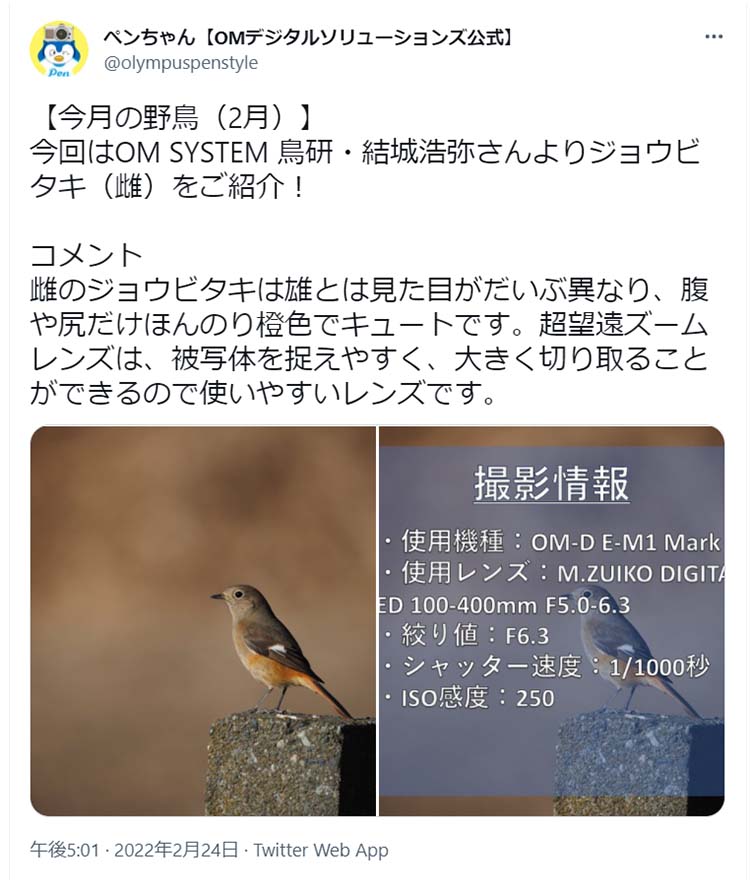Screen dimensions: 750x880
Task: Open ペンちゃん's profile picture
Action: (59, 50)
